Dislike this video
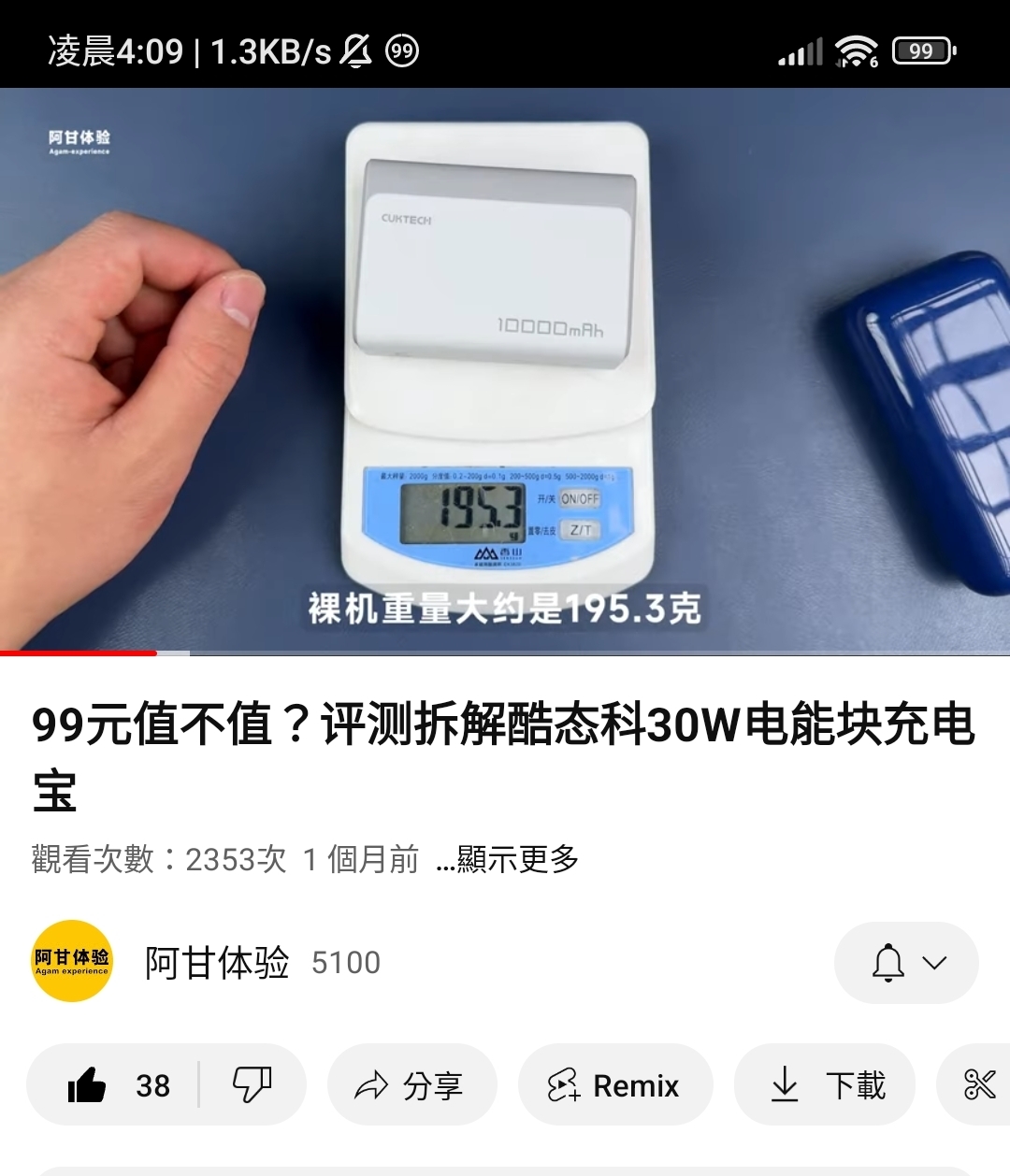 pos(252,1085)
